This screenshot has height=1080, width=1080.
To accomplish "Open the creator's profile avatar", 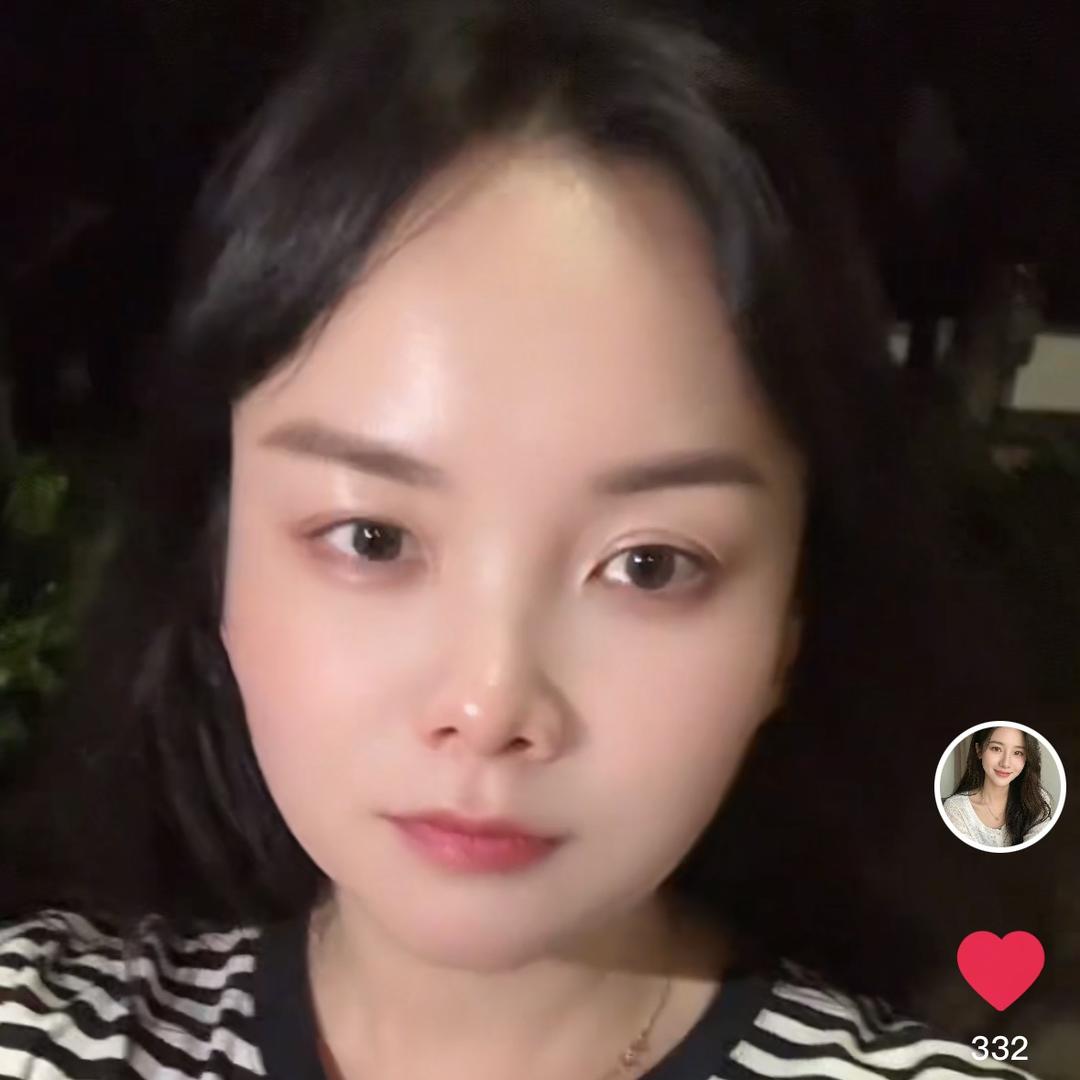I will (x=999, y=786).
